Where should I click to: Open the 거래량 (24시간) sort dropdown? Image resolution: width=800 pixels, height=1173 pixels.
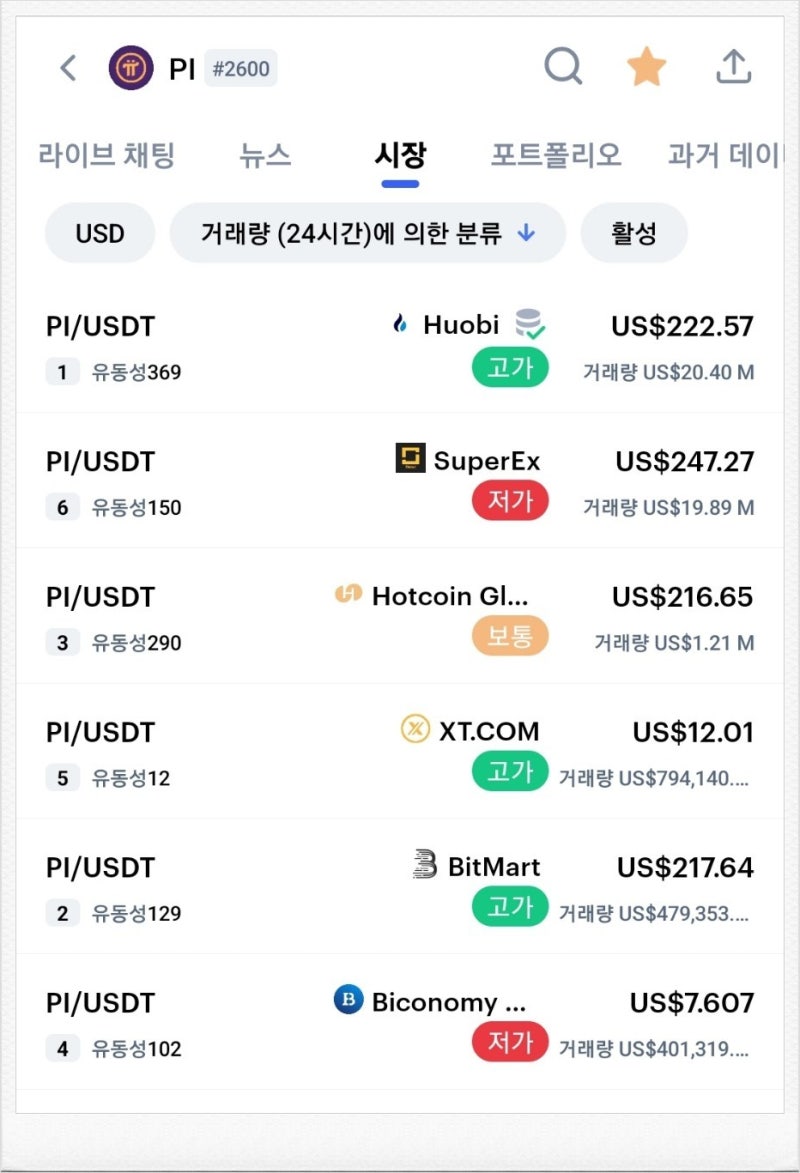pyautogui.click(x=367, y=232)
